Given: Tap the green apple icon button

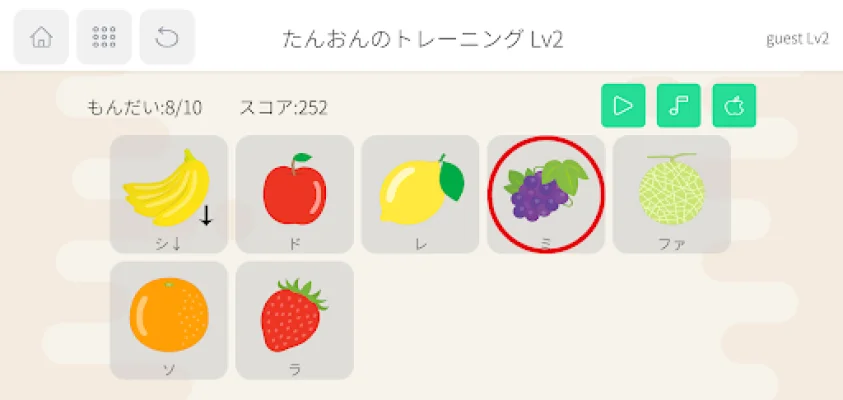Looking at the screenshot, I should [x=734, y=106].
